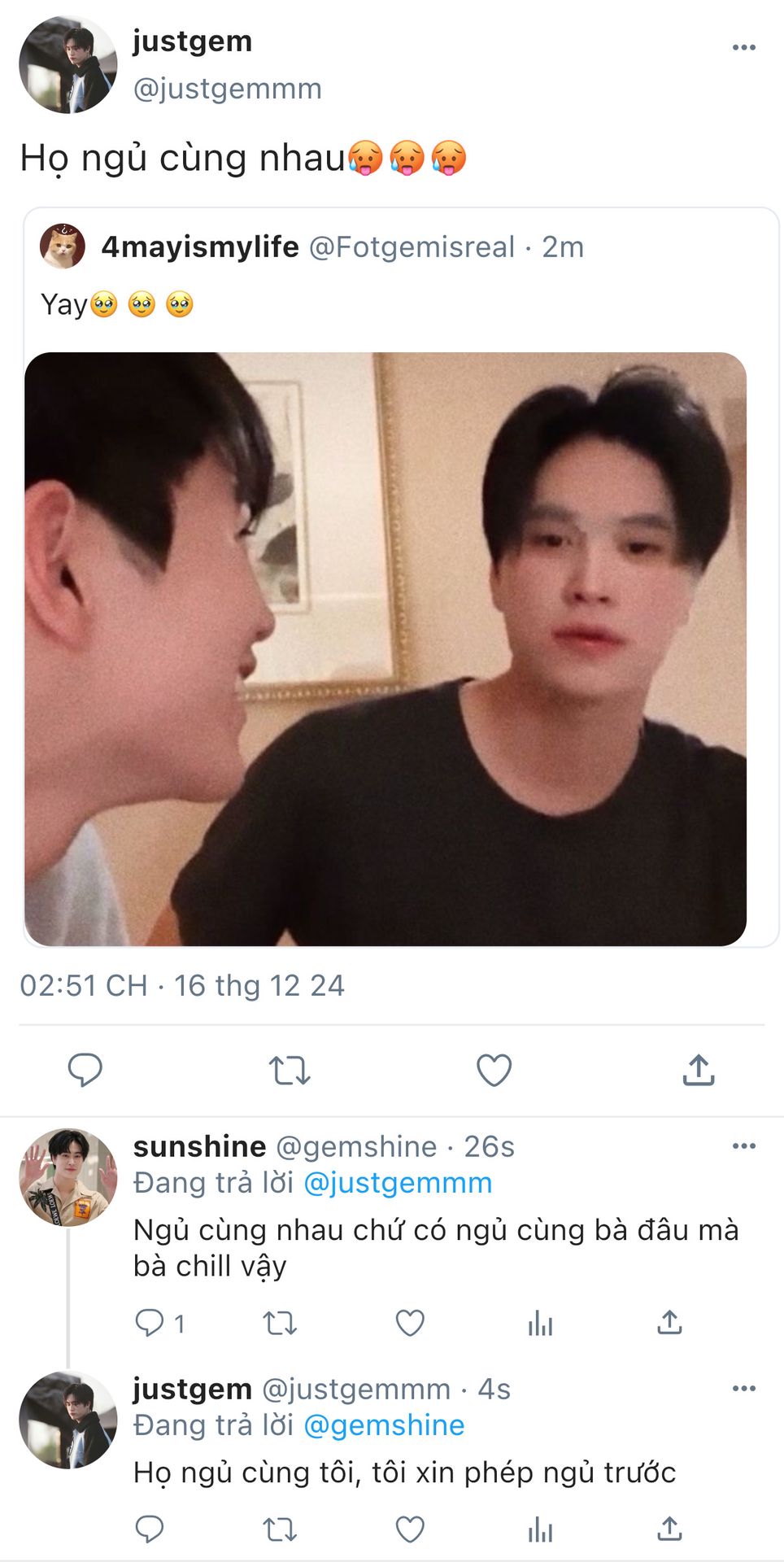
Task: Open overflow menu on justgem's main tweet
Action: point(743,47)
